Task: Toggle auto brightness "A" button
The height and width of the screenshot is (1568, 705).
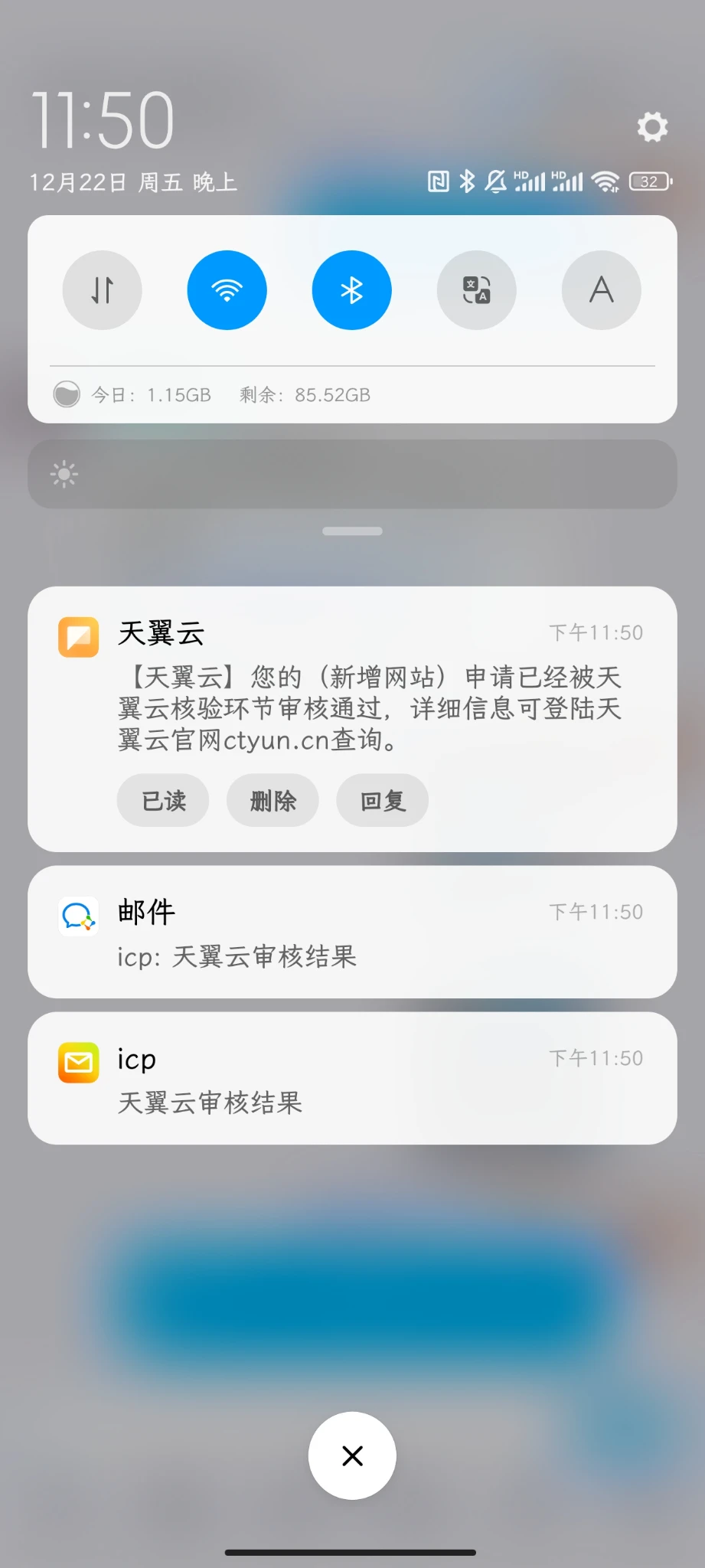Action: (601, 290)
